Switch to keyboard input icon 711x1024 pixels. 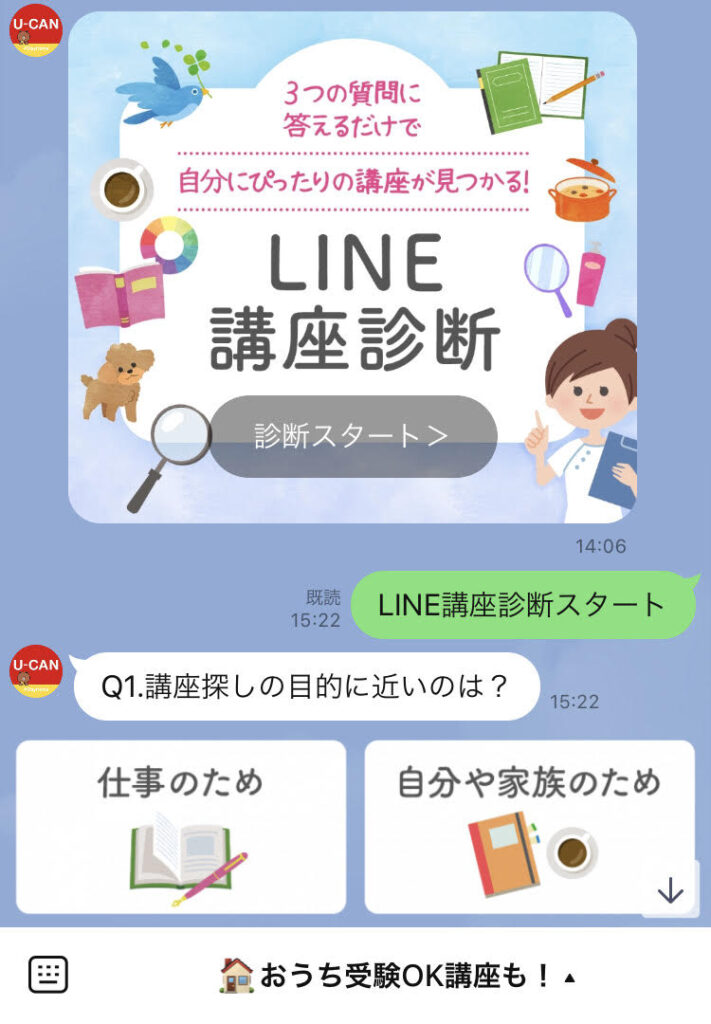[47, 975]
